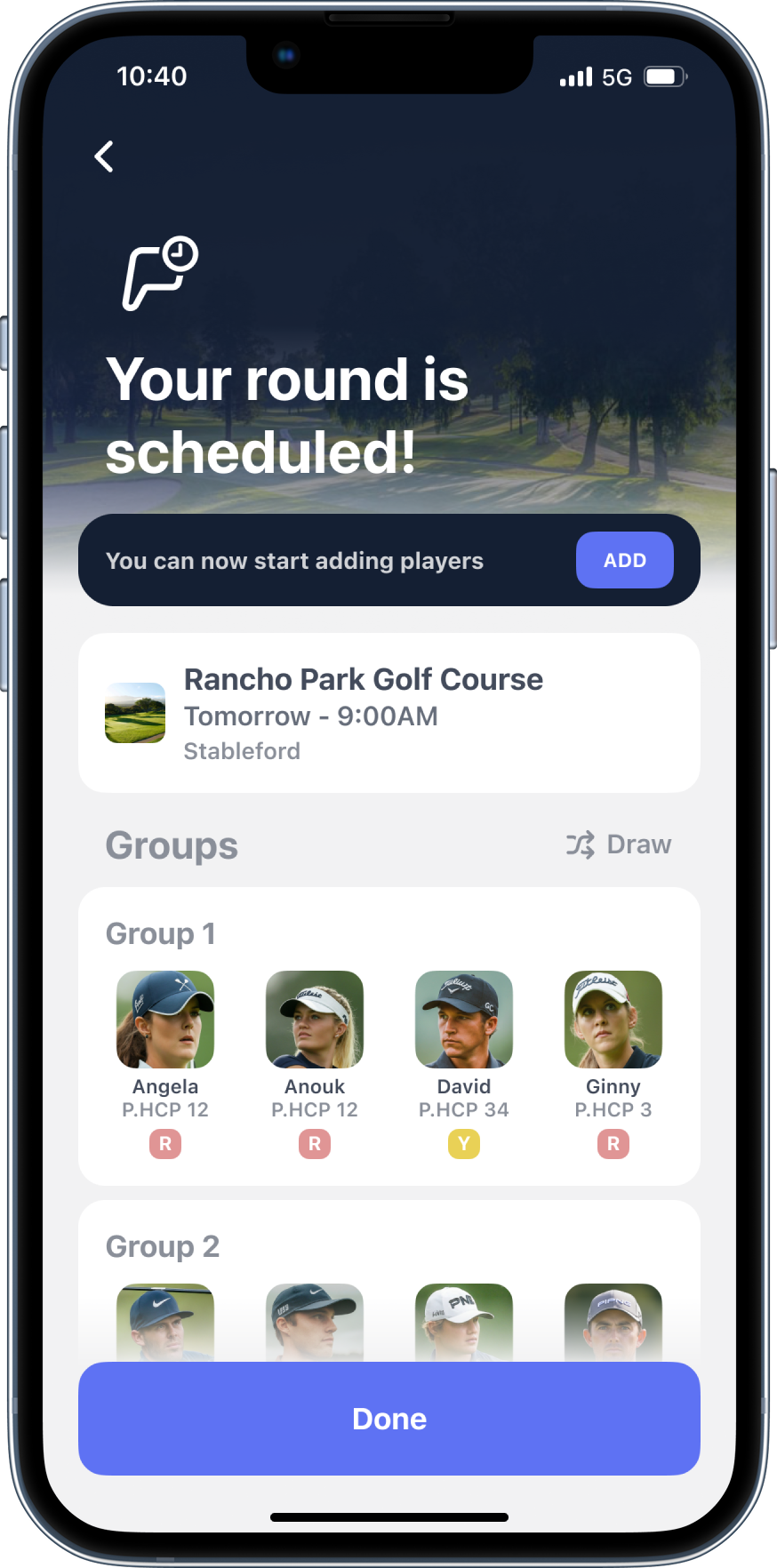Screen dimensions: 777x1568
Task: Tap ADD to add players
Action: point(624,560)
